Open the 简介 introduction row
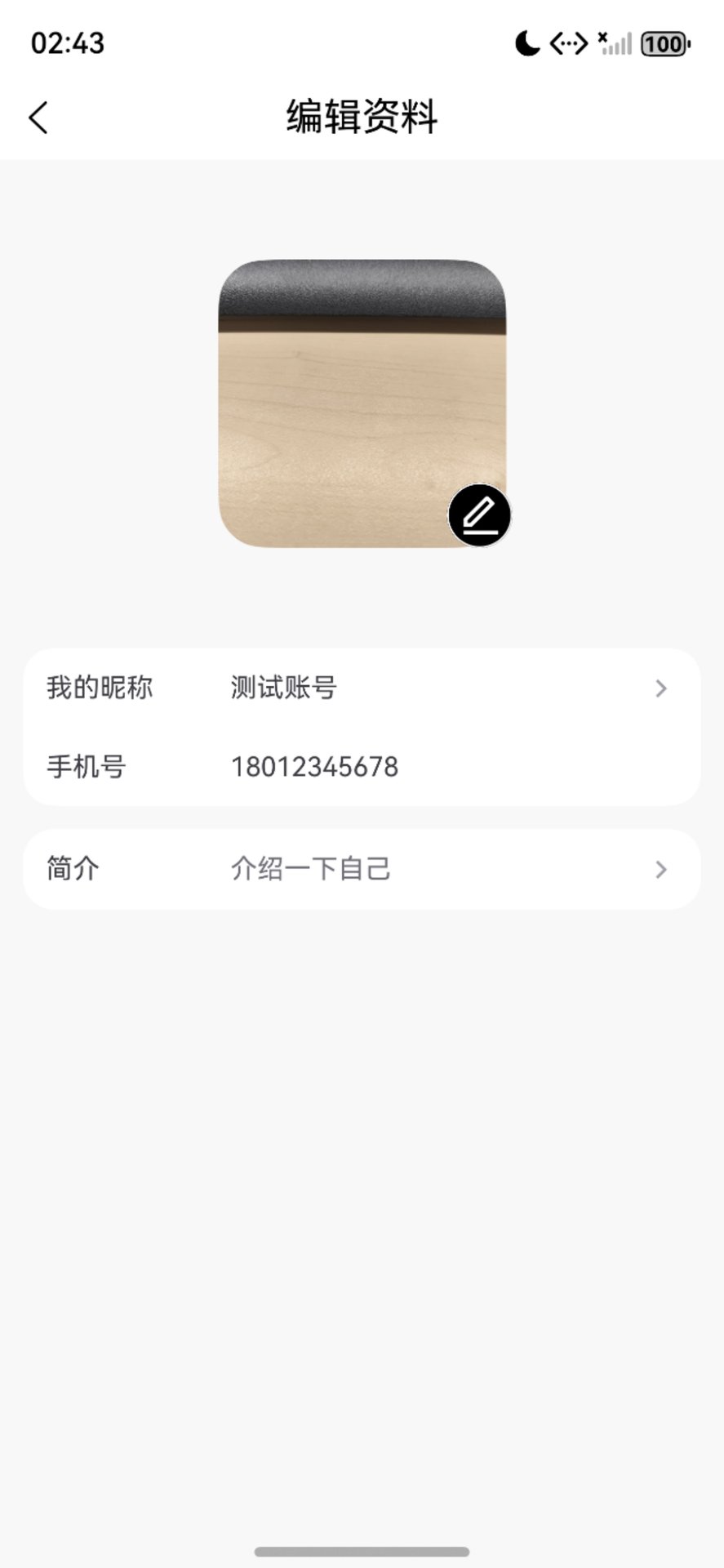 tap(362, 870)
